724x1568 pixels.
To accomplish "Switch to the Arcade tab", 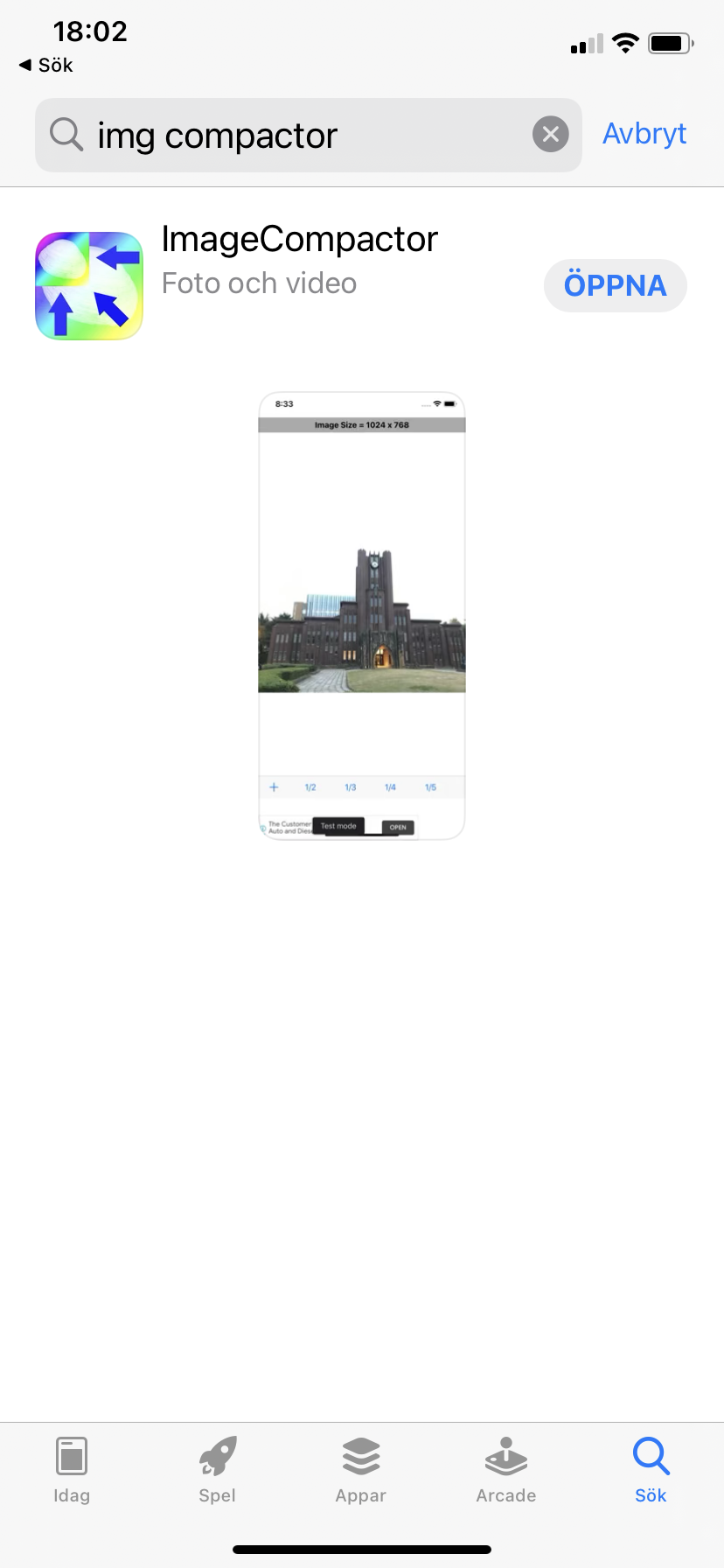I will 505,1470.
